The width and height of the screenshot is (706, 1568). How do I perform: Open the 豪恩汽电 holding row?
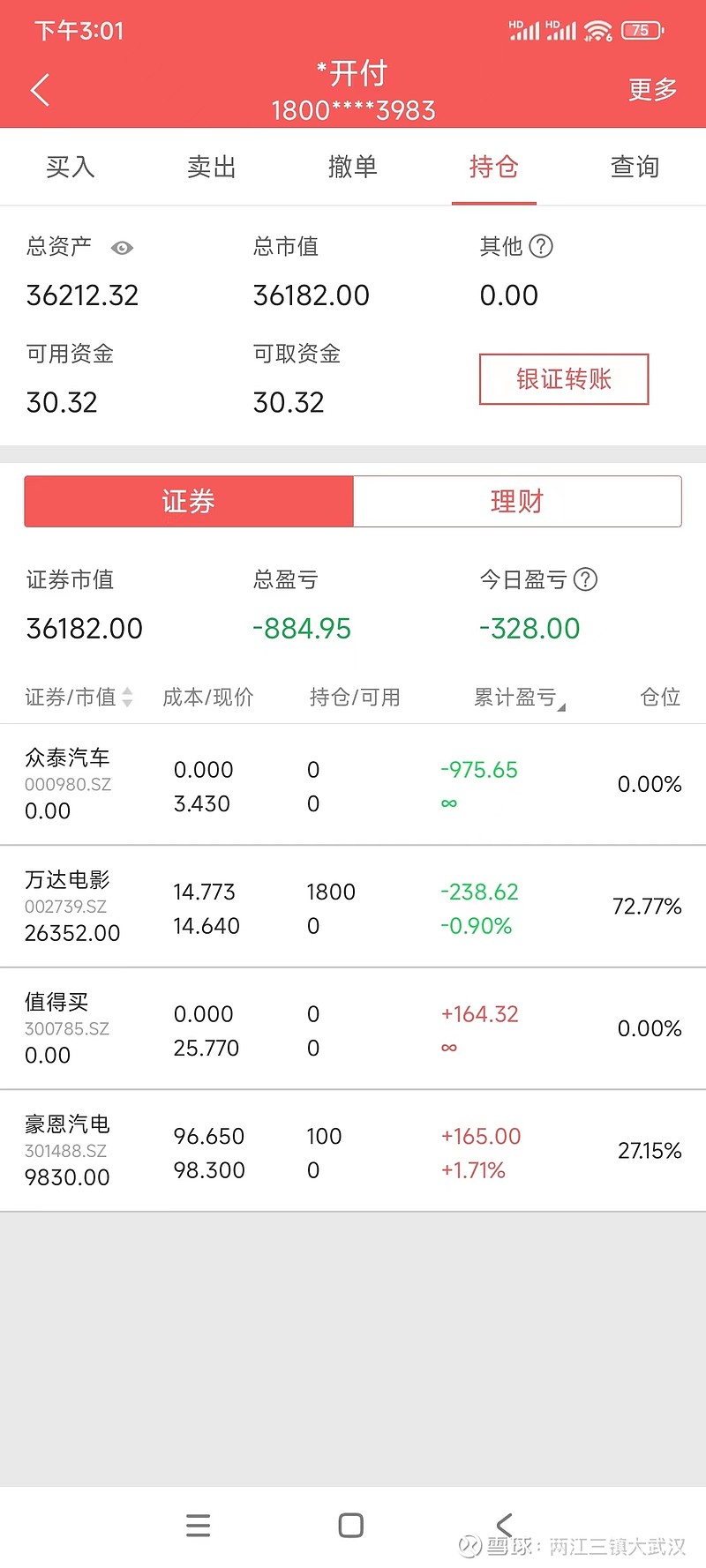click(353, 1151)
